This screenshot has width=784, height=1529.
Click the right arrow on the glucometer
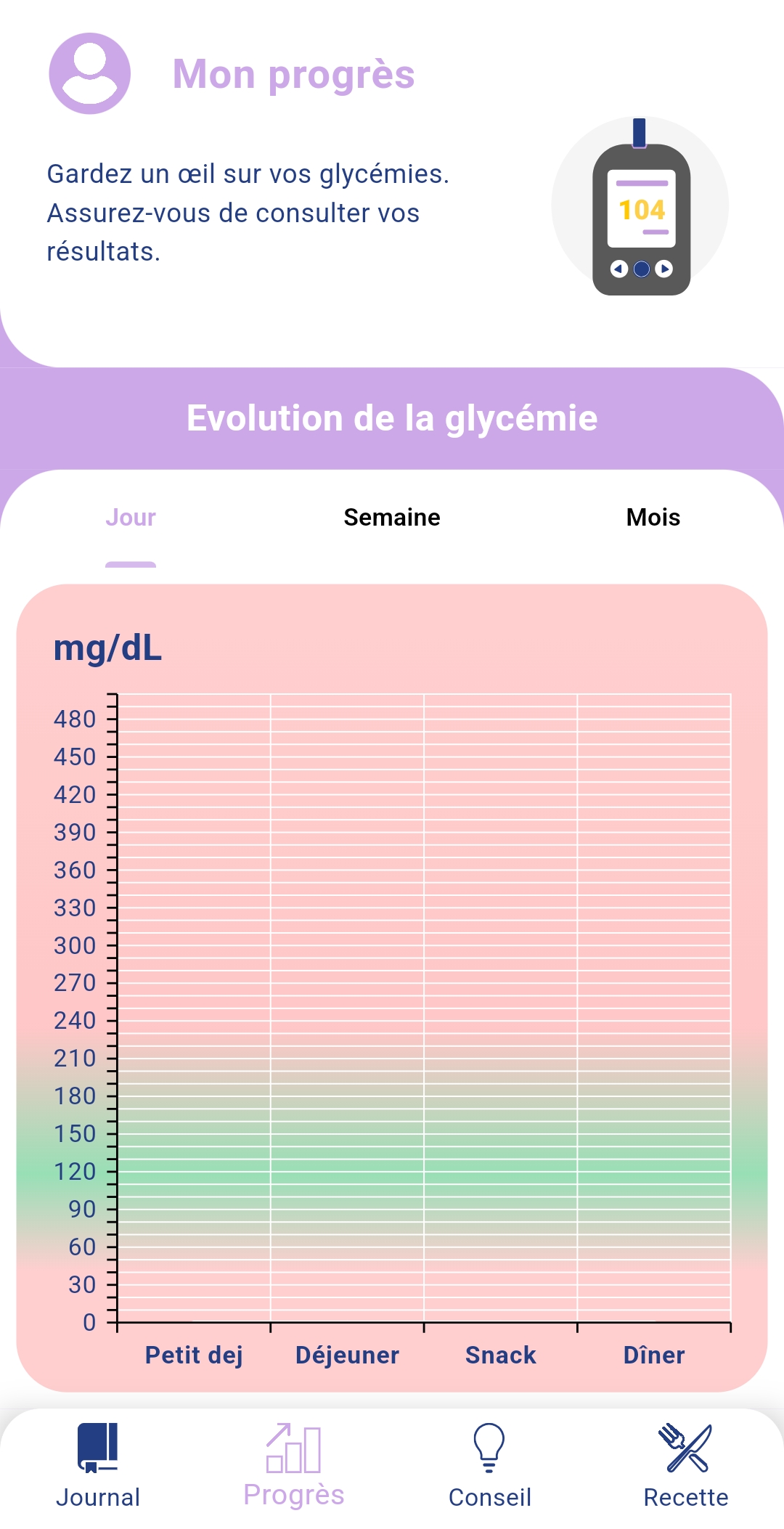pos(664,269)
